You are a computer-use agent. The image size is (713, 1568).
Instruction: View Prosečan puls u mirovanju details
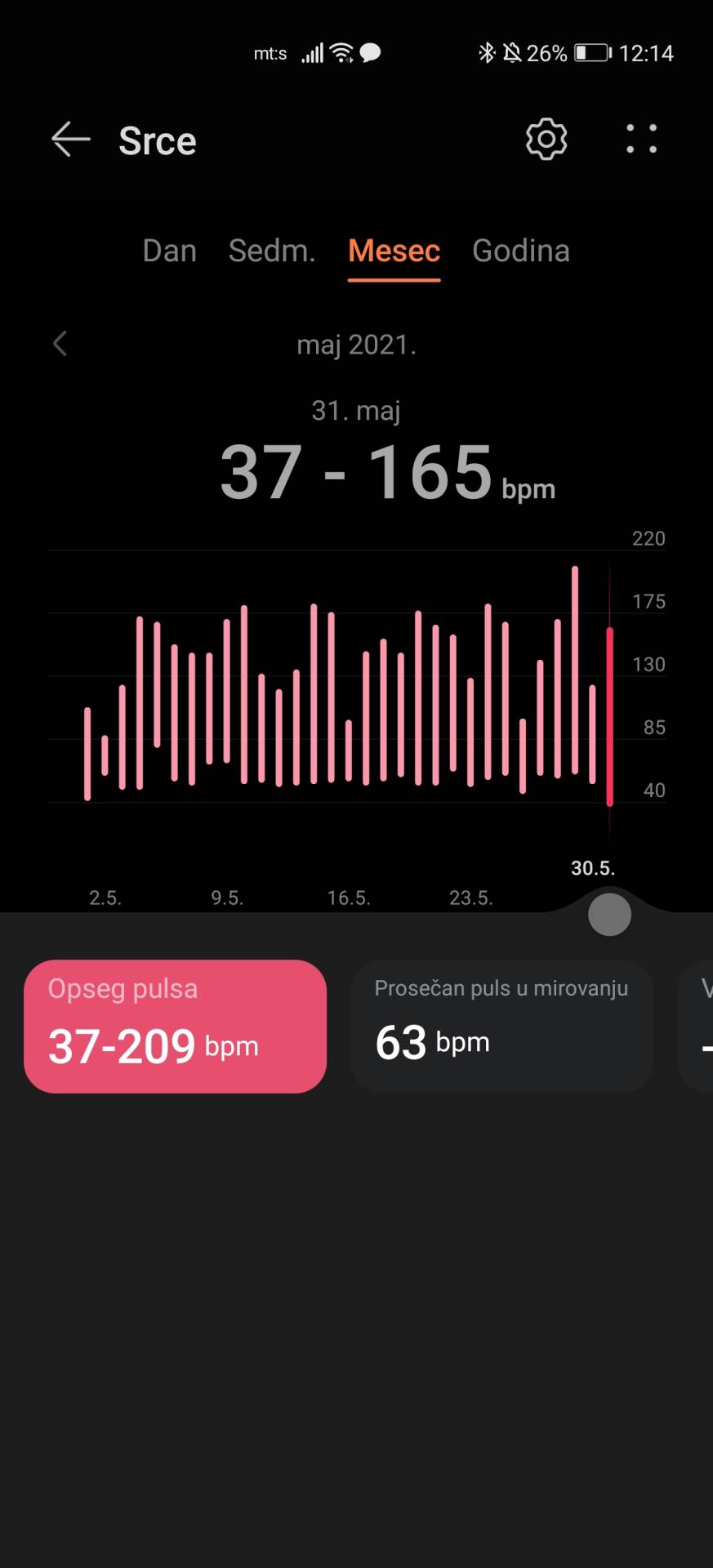point(501,1026)
